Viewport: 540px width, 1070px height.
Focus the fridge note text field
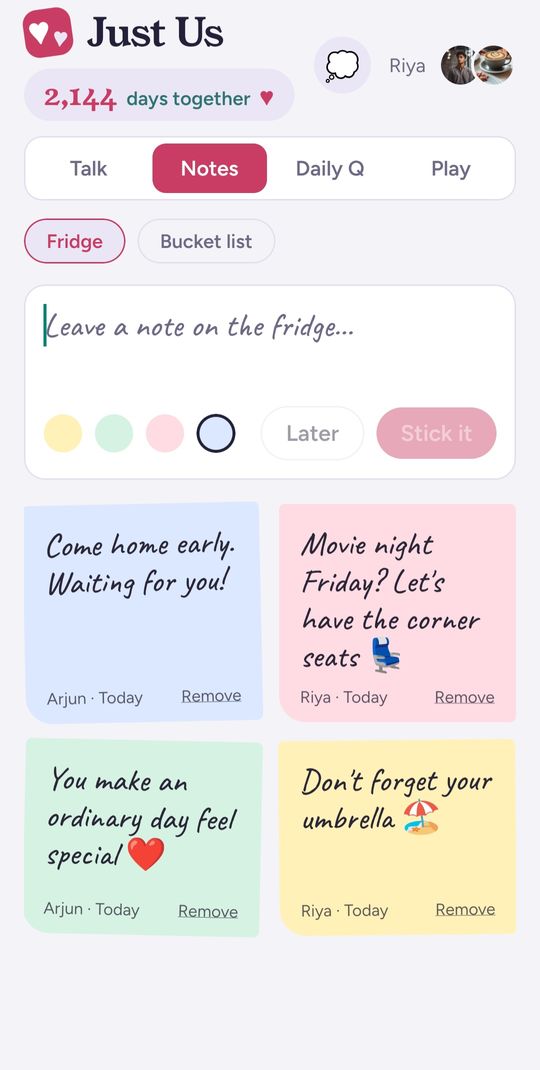click(270, 341)
